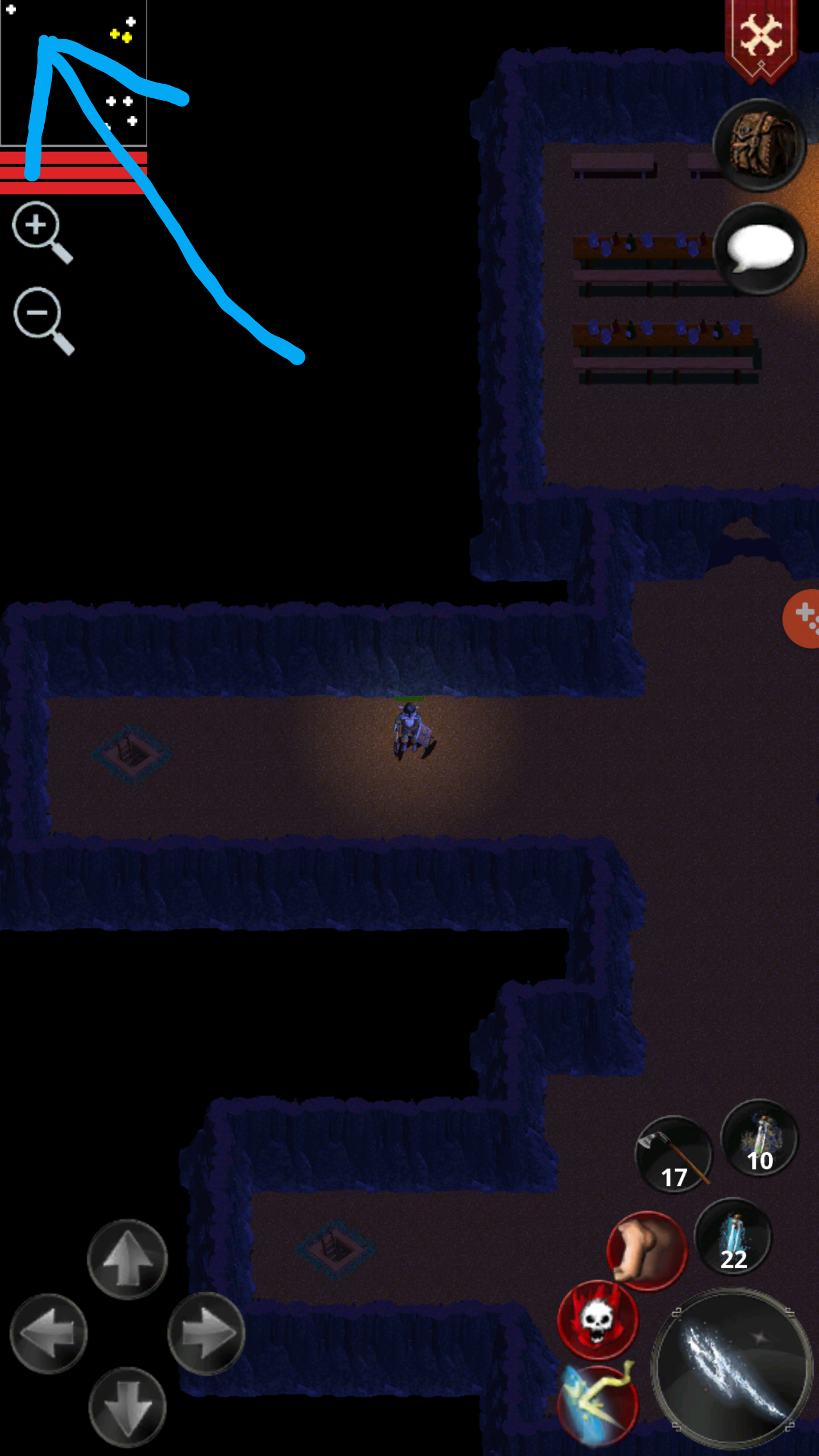The width and height of the screenshot is (819, 1456).
Task: Attack with the large sword slash button
Action: (733, 1367)
